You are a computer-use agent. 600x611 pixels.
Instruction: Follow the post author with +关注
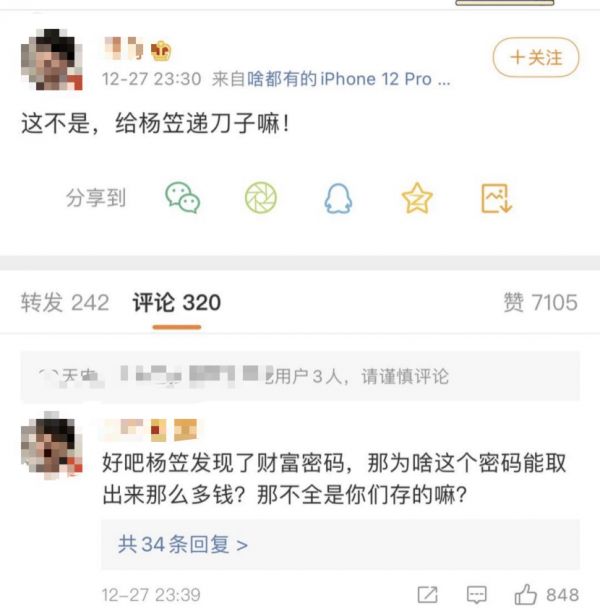click(x=535, y=57)
